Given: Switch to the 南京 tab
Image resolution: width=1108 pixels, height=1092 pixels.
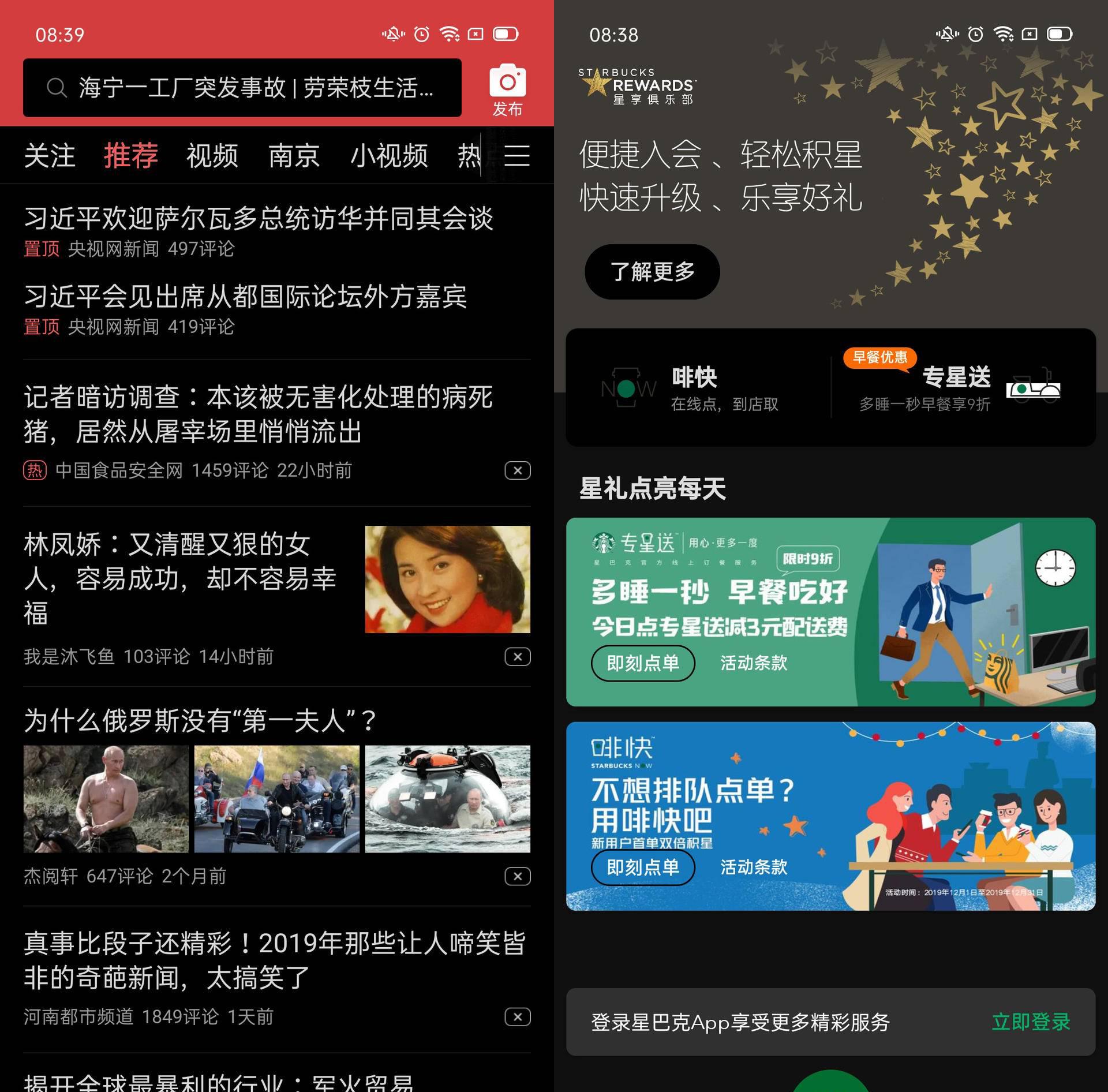Looking at the screenshot, I should point(294,156).
